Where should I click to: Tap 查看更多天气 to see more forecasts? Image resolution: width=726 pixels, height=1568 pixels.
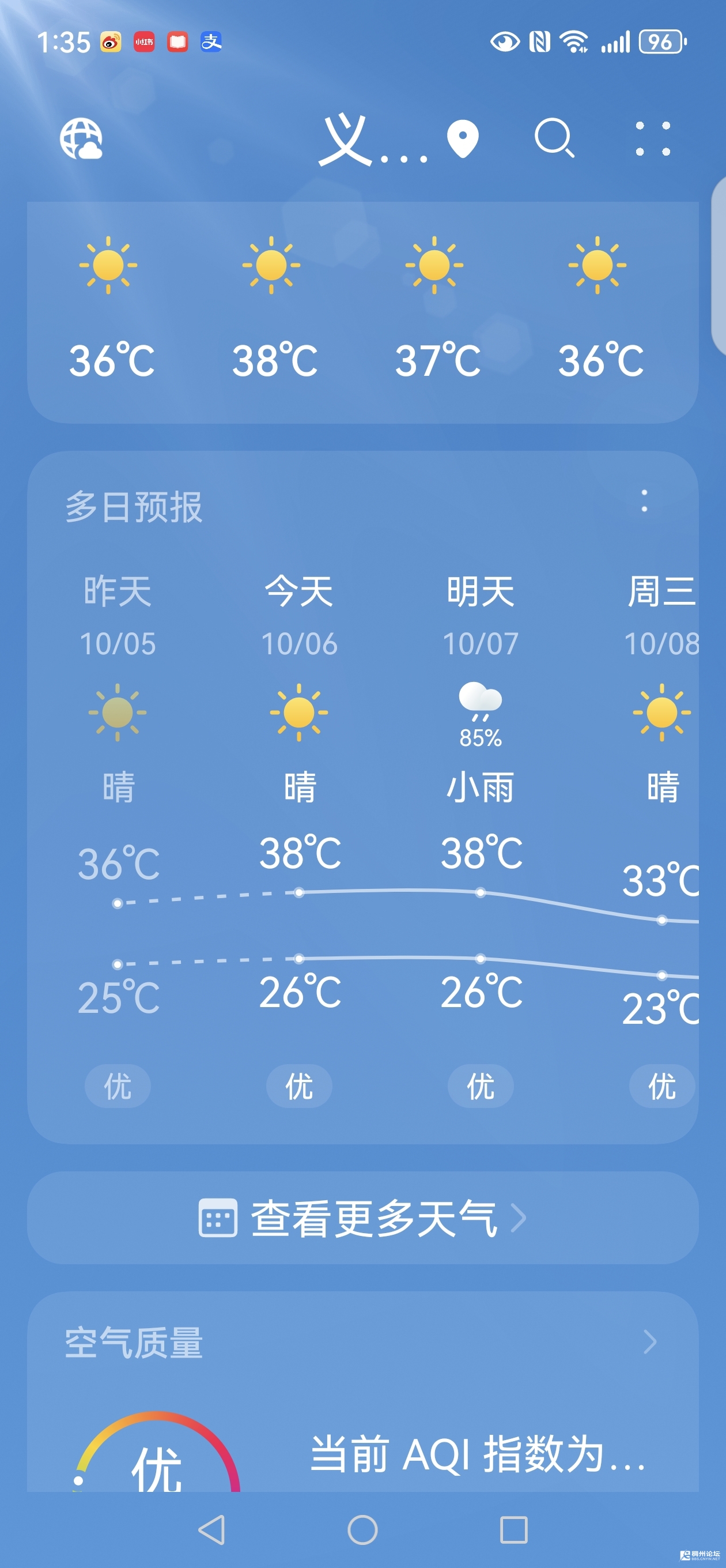[362, 1219]
